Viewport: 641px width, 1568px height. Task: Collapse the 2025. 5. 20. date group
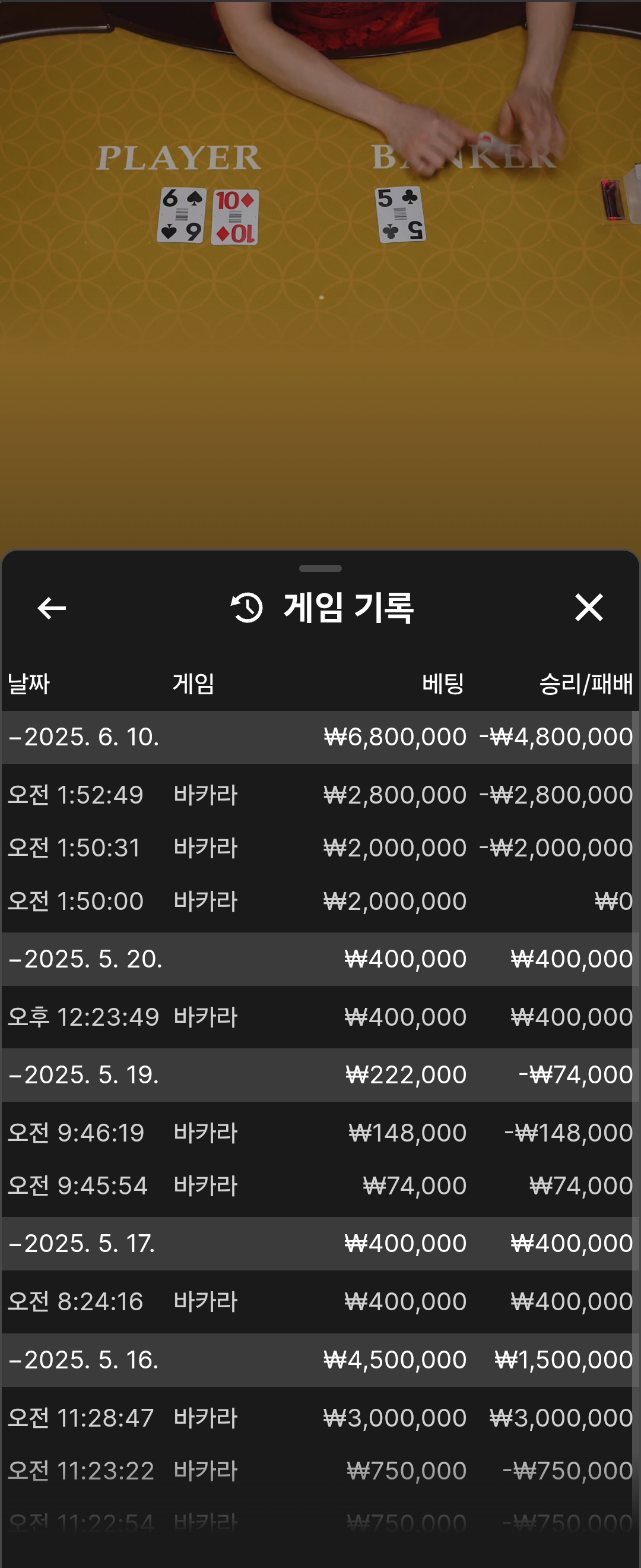(85, 959)
